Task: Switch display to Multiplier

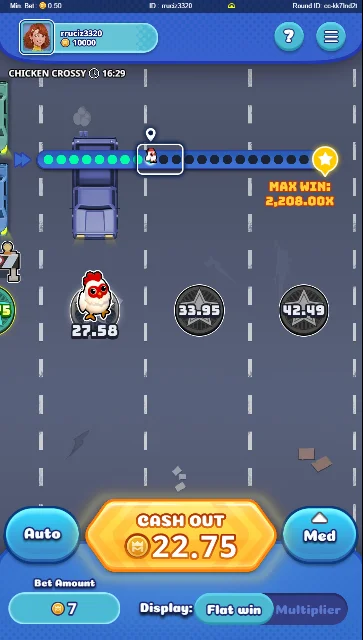Action: (x=308, y=610)
